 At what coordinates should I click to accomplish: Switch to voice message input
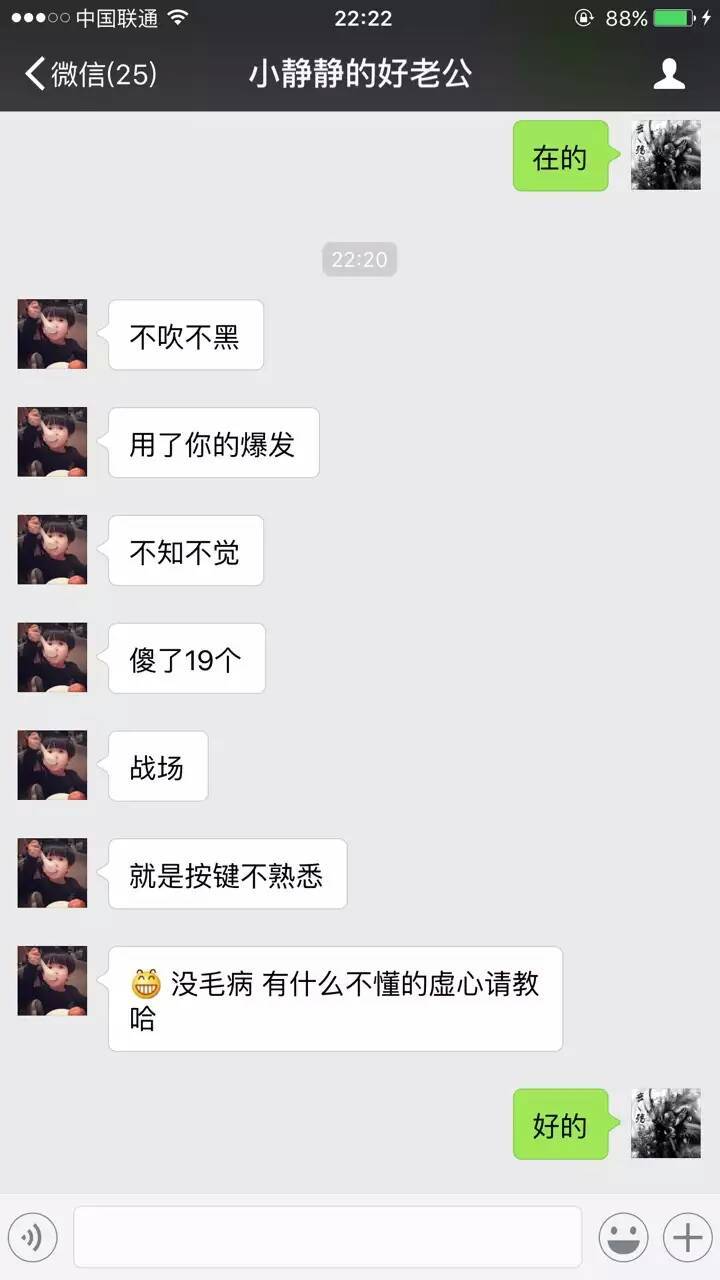click(33, 1238)
